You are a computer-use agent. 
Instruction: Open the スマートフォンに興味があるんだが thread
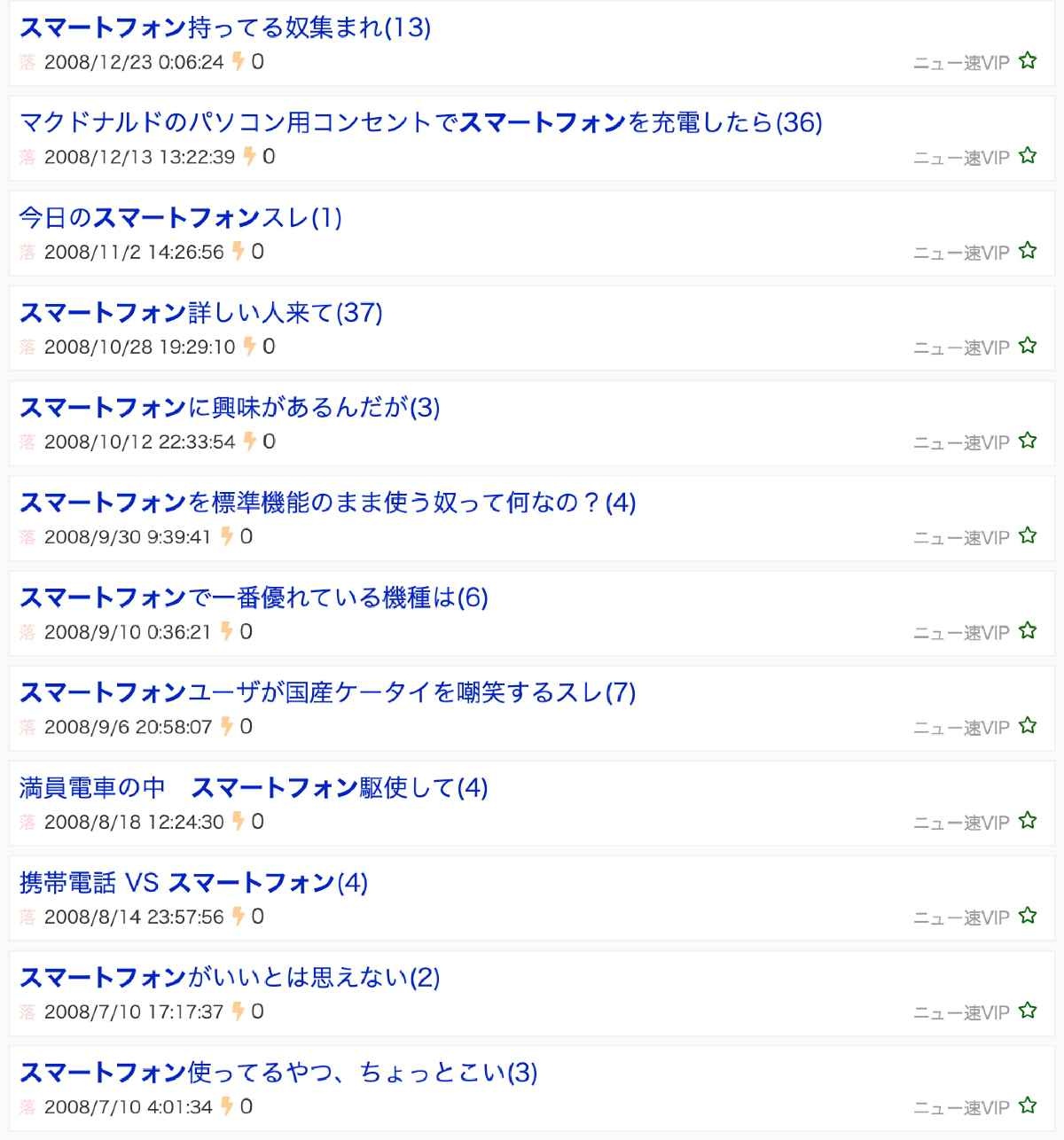(231, 410)
